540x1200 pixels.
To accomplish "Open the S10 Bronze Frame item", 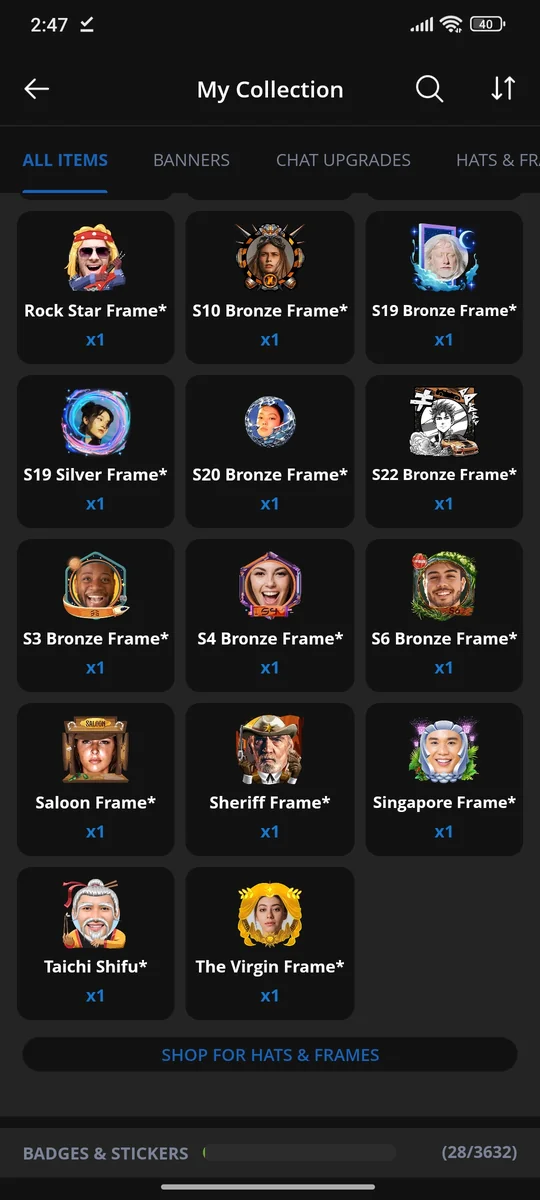I will pos(270,287).
